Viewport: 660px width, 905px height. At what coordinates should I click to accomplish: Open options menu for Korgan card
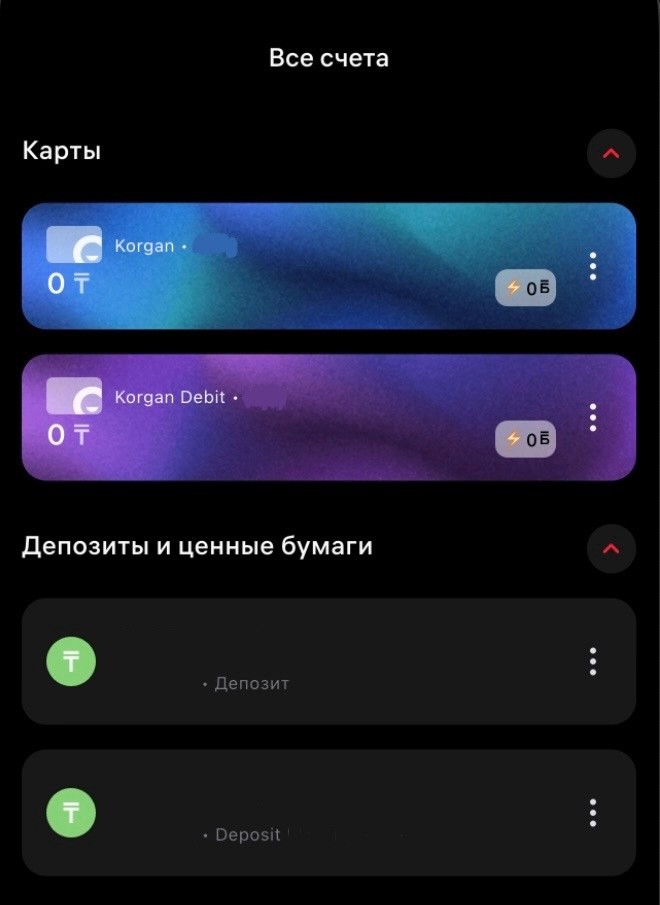click(593, 266)
